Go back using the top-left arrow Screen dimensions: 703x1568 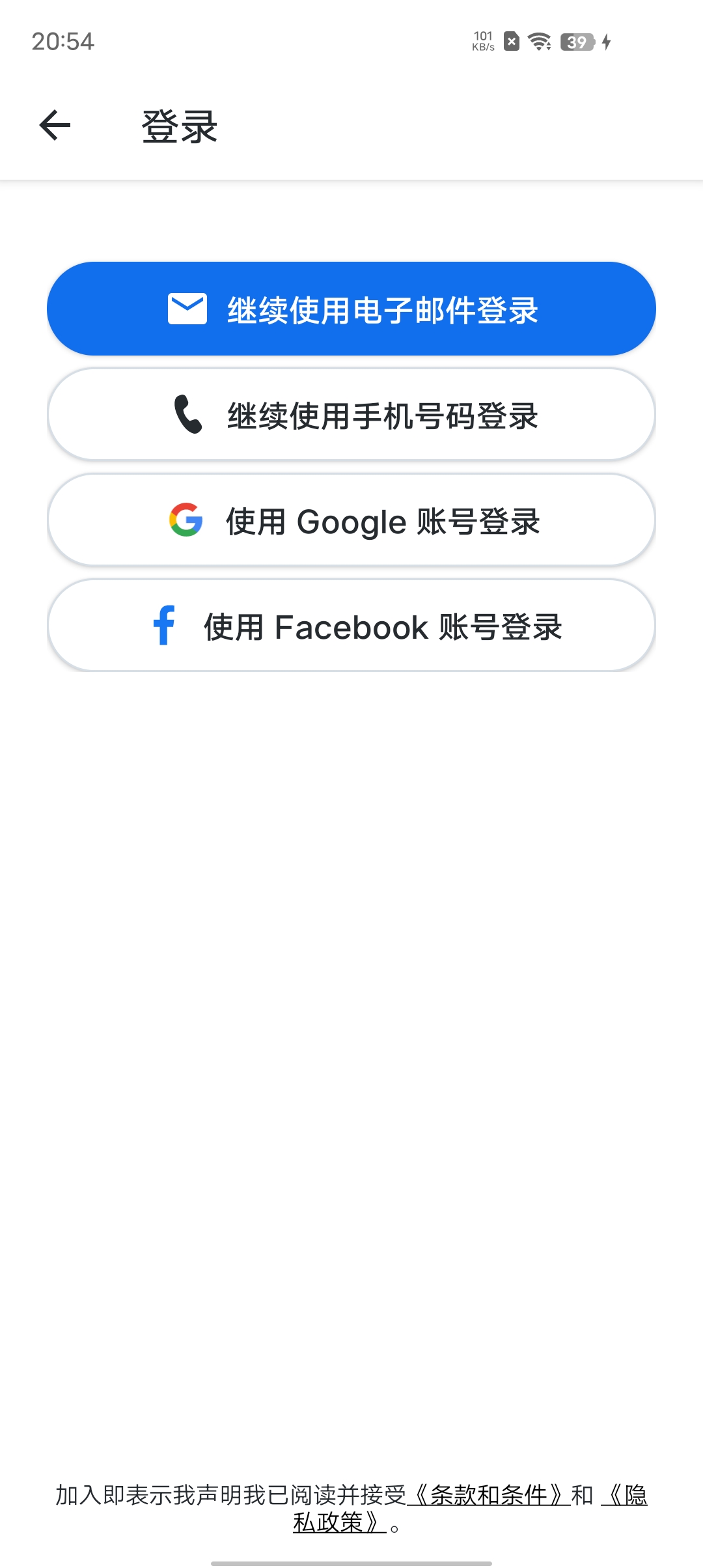click(55, 125)
